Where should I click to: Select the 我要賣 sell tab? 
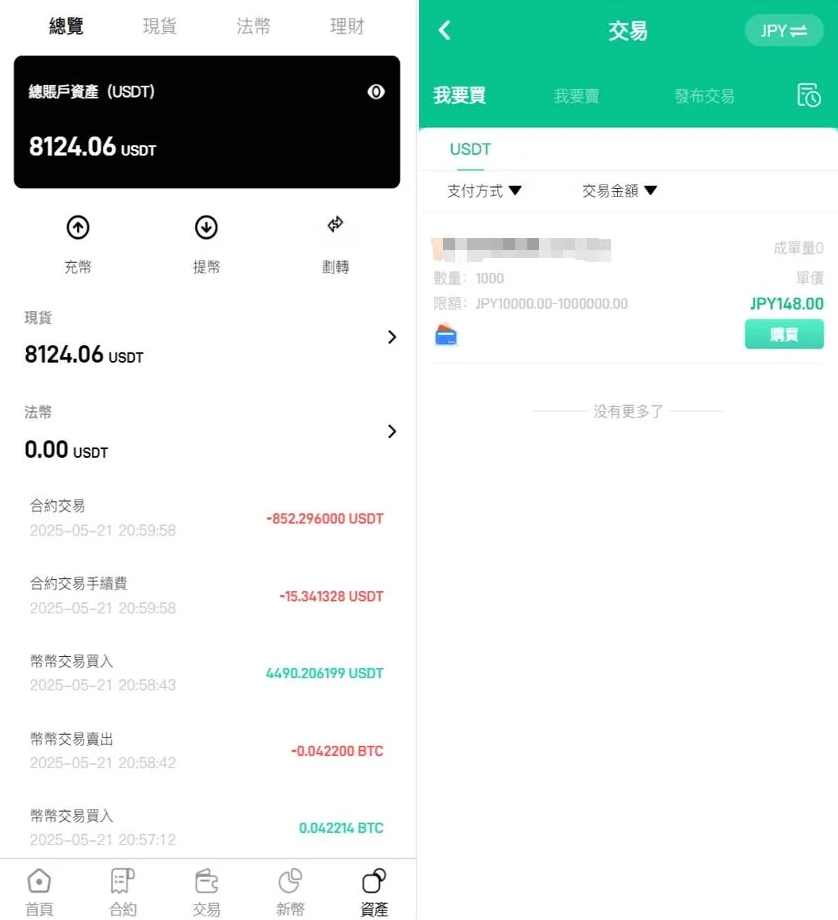click(576, 96)
